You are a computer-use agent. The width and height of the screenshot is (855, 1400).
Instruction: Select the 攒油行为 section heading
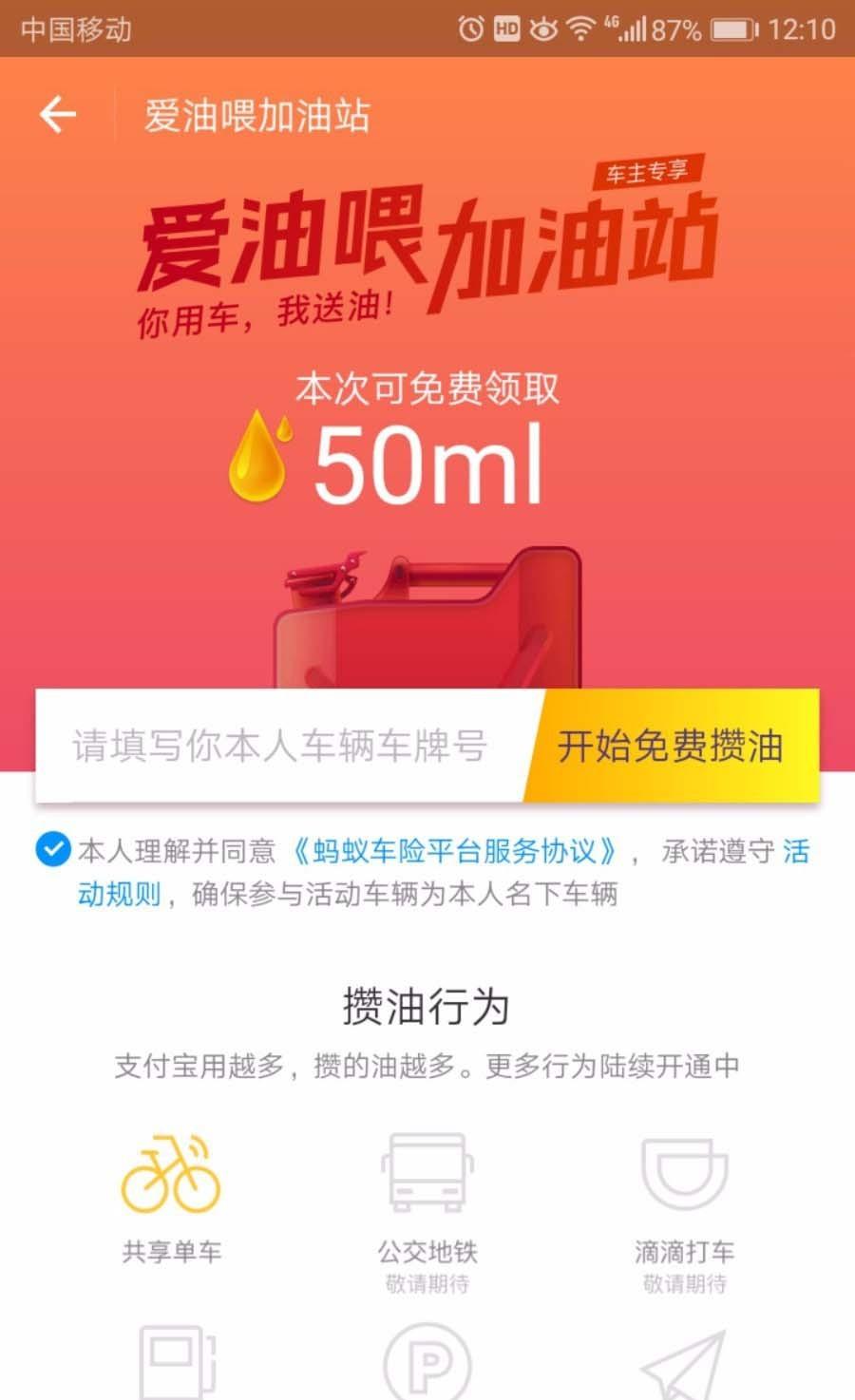point(427,1005)
